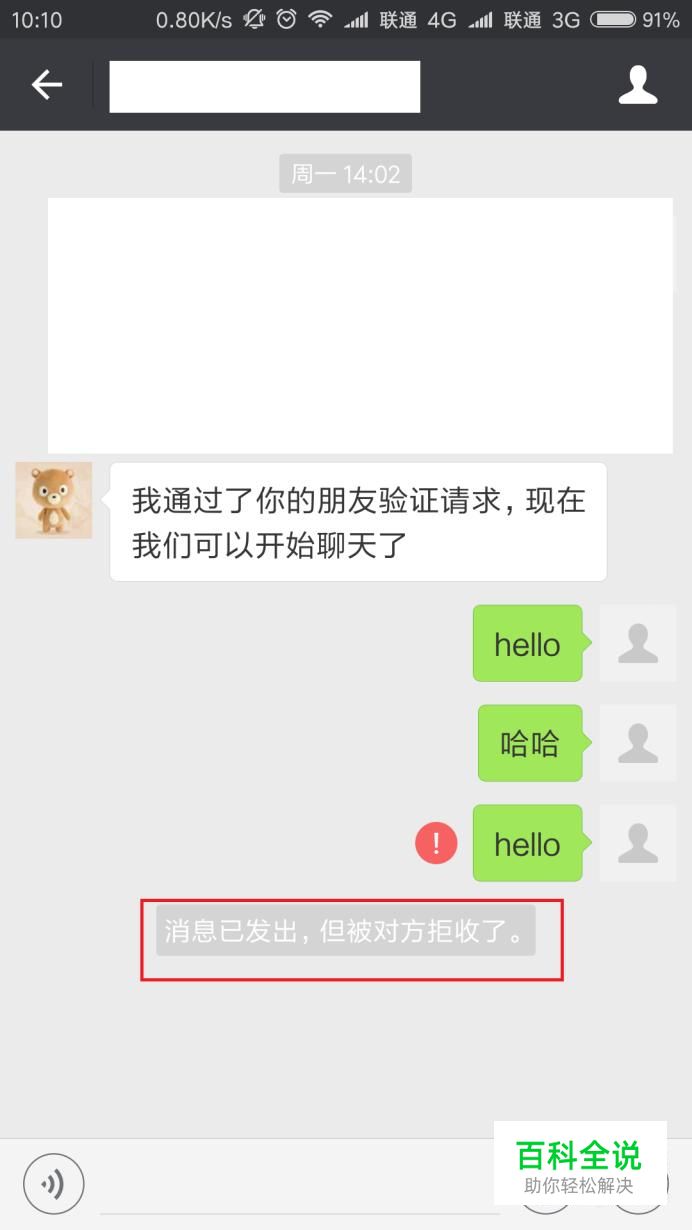This screenshot has height=1230, width=692.
Task: Tap the red exclamation mark to resend hello
Action: pos(436,843)
